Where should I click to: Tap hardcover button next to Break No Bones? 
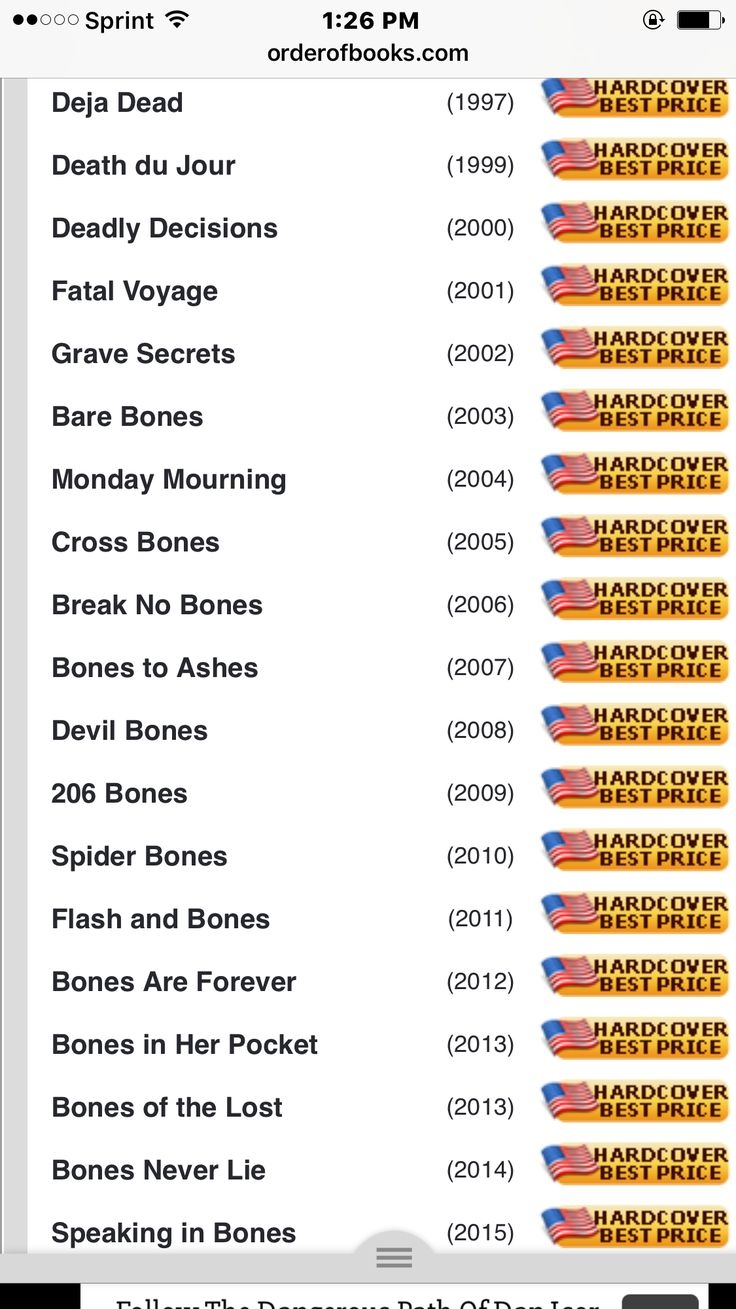point(635,599)
